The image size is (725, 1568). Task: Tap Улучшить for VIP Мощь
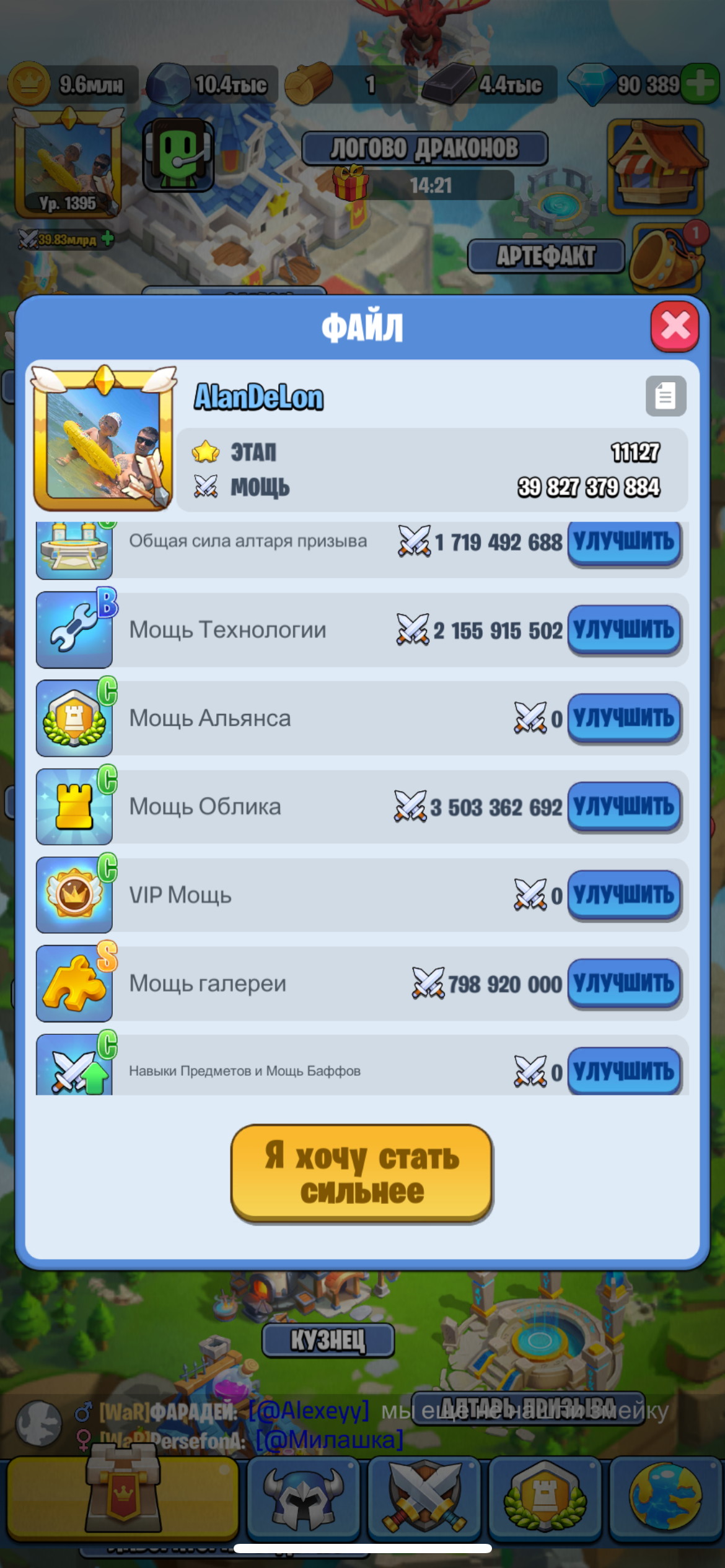pos(623,895)
